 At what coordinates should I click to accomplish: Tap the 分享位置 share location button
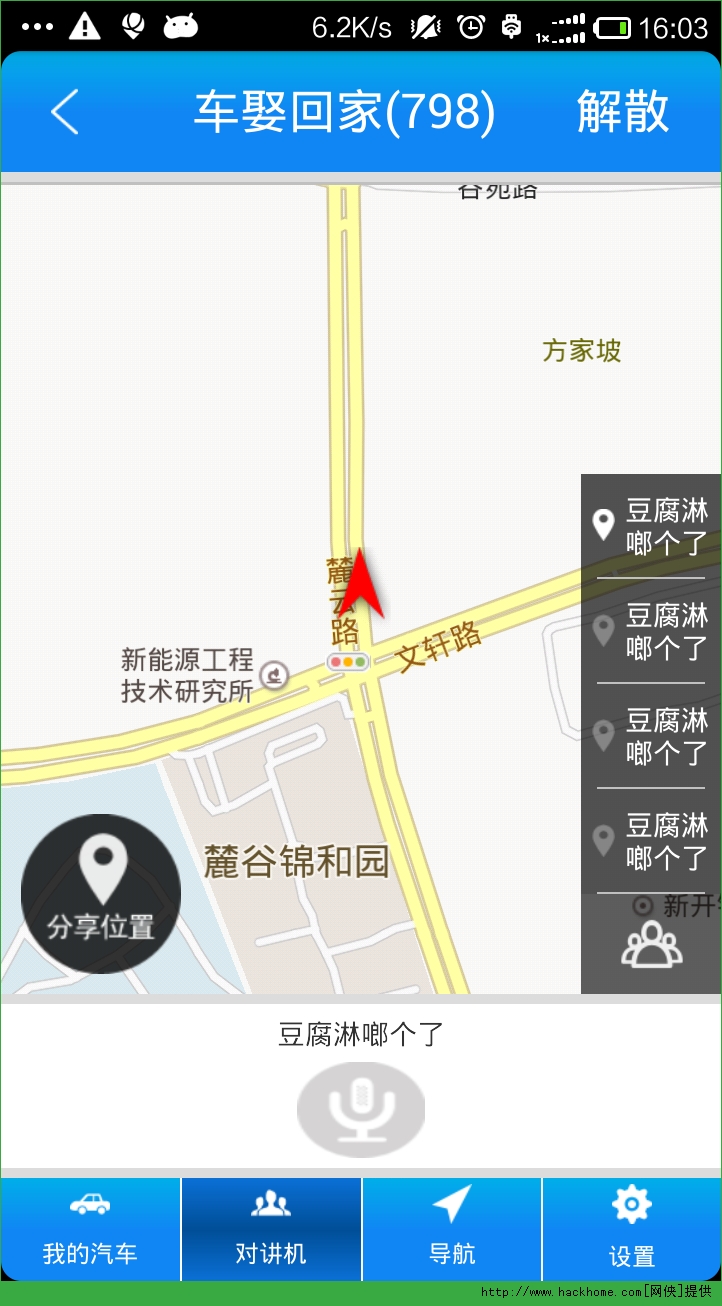point(101,893)
